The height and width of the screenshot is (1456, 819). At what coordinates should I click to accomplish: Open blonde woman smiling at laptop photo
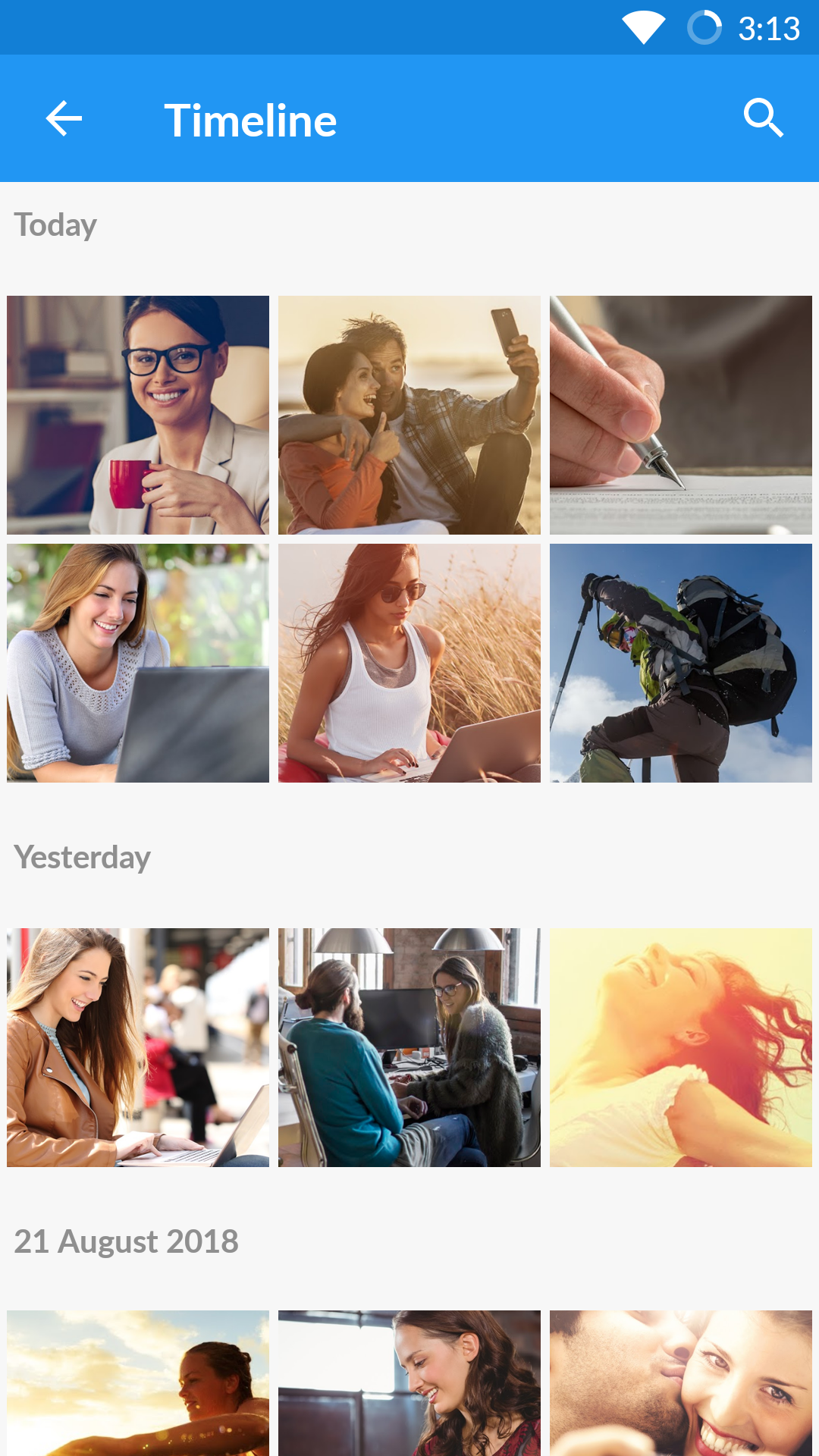click(138, 663)
